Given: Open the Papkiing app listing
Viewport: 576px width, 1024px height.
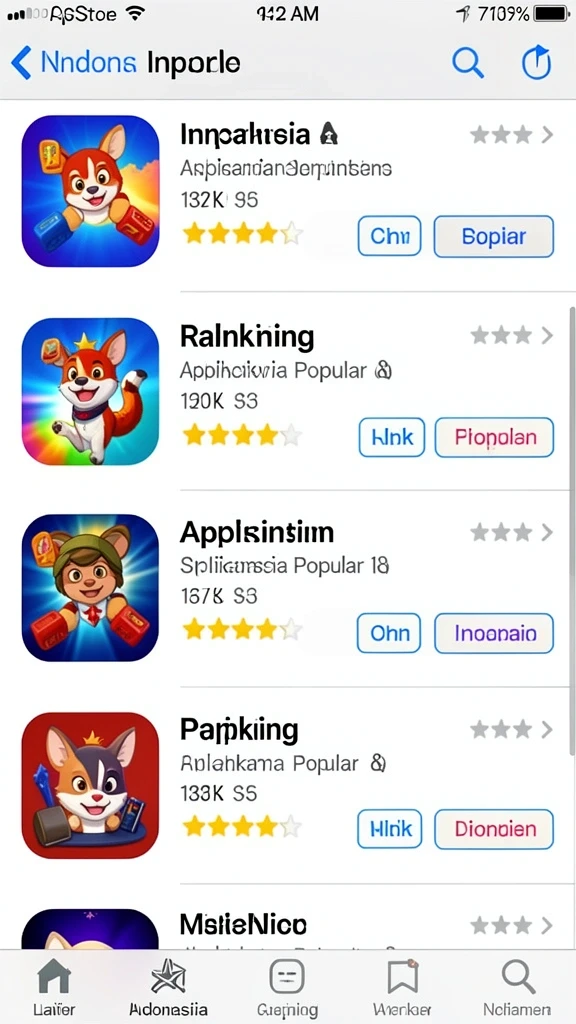Looking at the screenshot, I should point(287,786).
